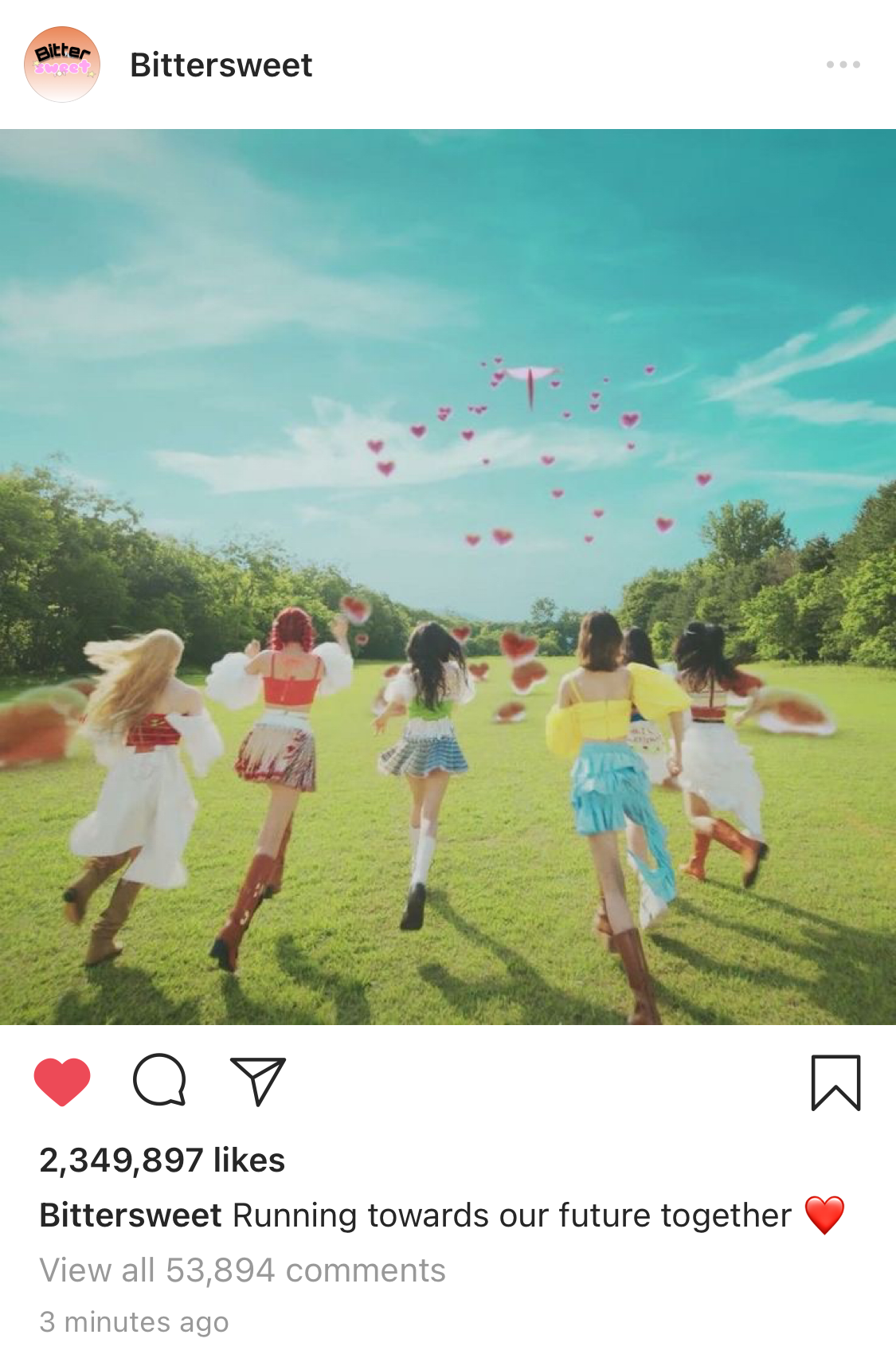Bookmark this Bittersweet post
Screen dimensions: 896x1358
[x=835, y=1082]
